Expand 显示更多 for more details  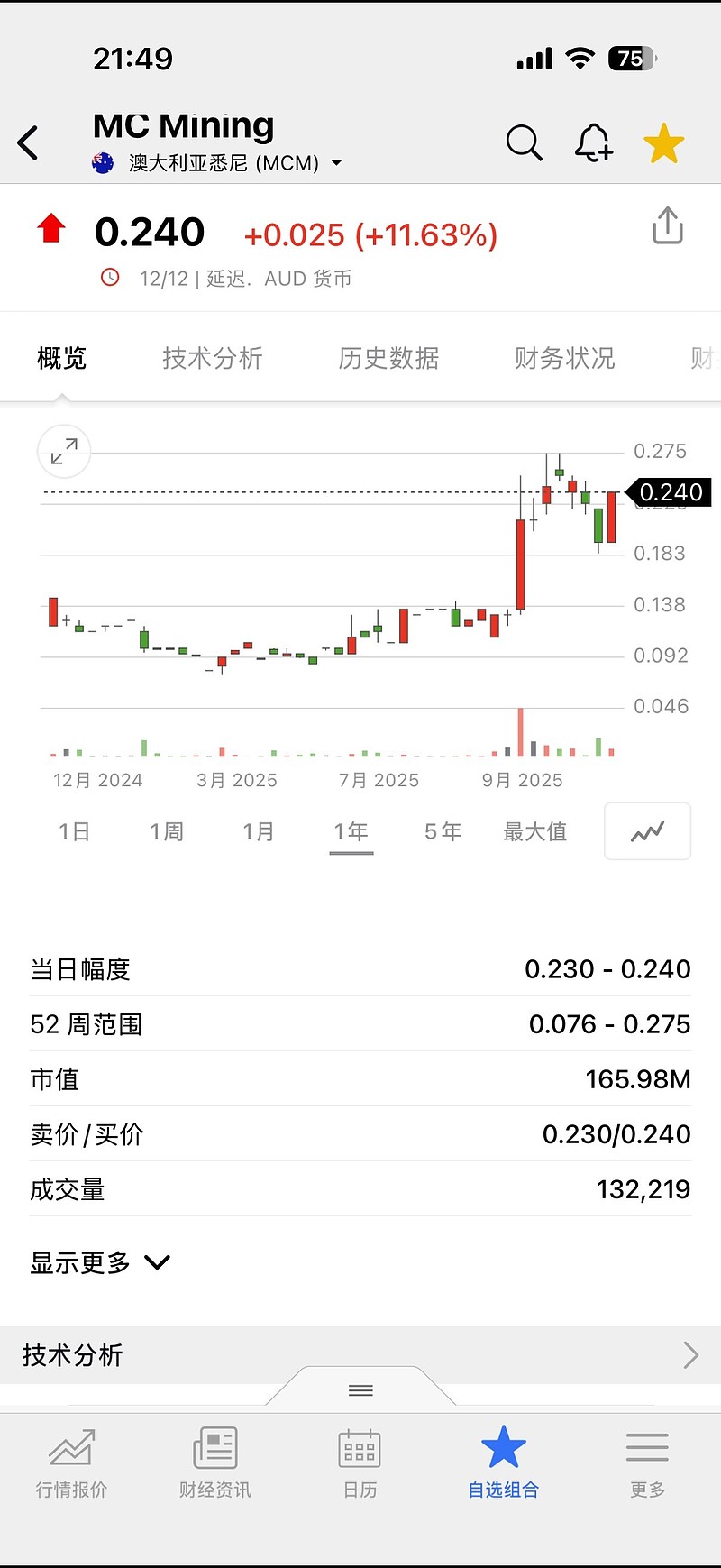[101, 1262]
